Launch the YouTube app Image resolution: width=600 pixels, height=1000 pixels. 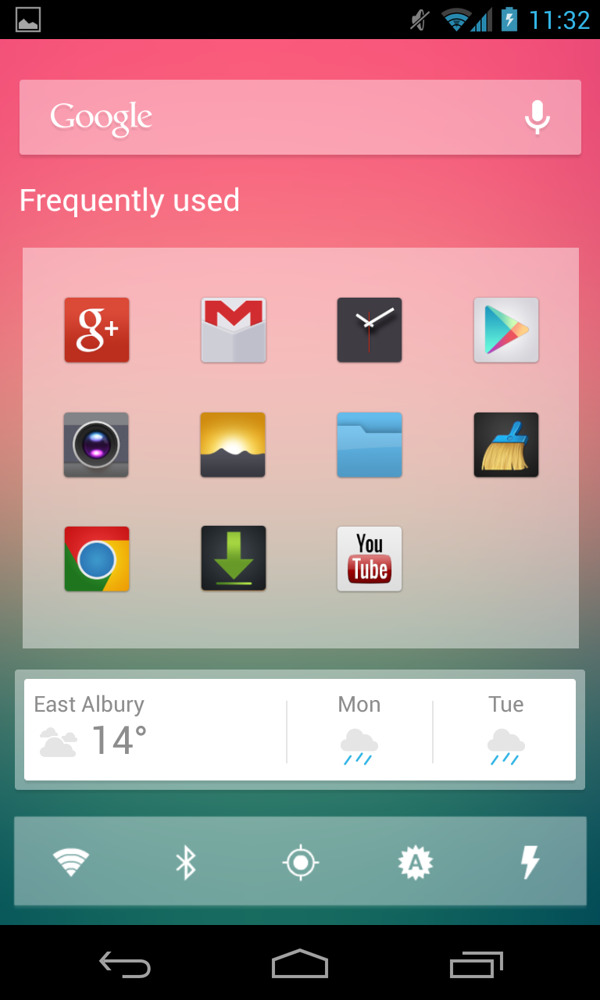pyautogui.click(x=369, y=559)
